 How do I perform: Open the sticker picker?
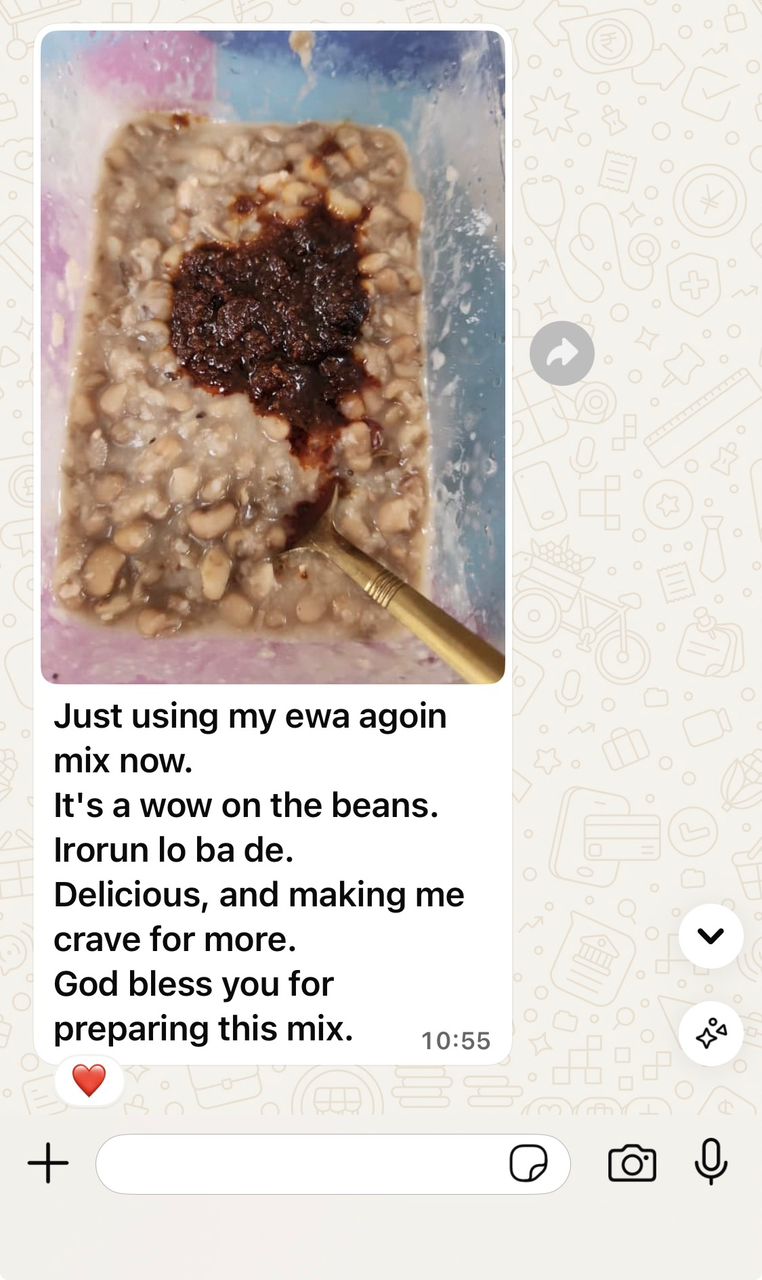pos(528,1164)
